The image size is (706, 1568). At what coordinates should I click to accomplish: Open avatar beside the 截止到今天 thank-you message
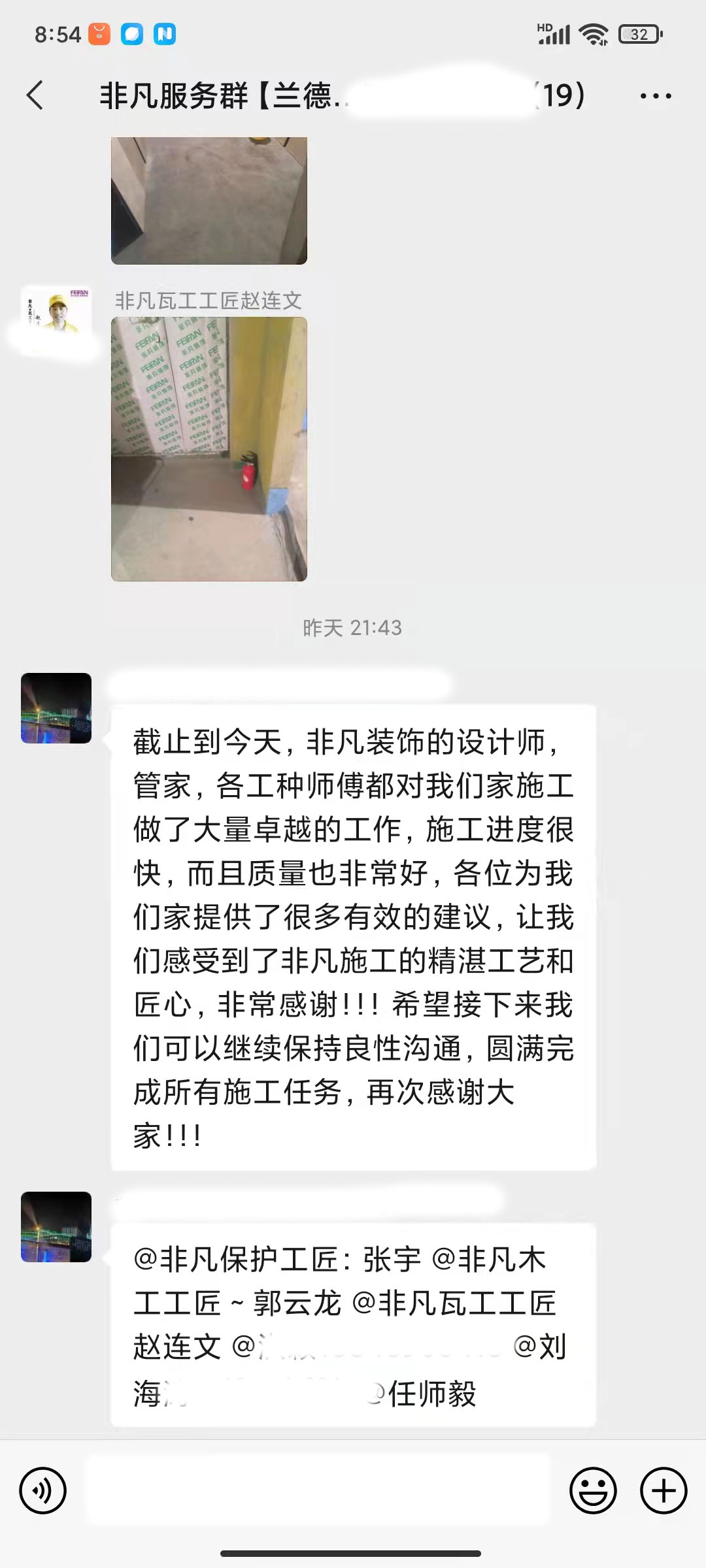[x=56, y=708]
